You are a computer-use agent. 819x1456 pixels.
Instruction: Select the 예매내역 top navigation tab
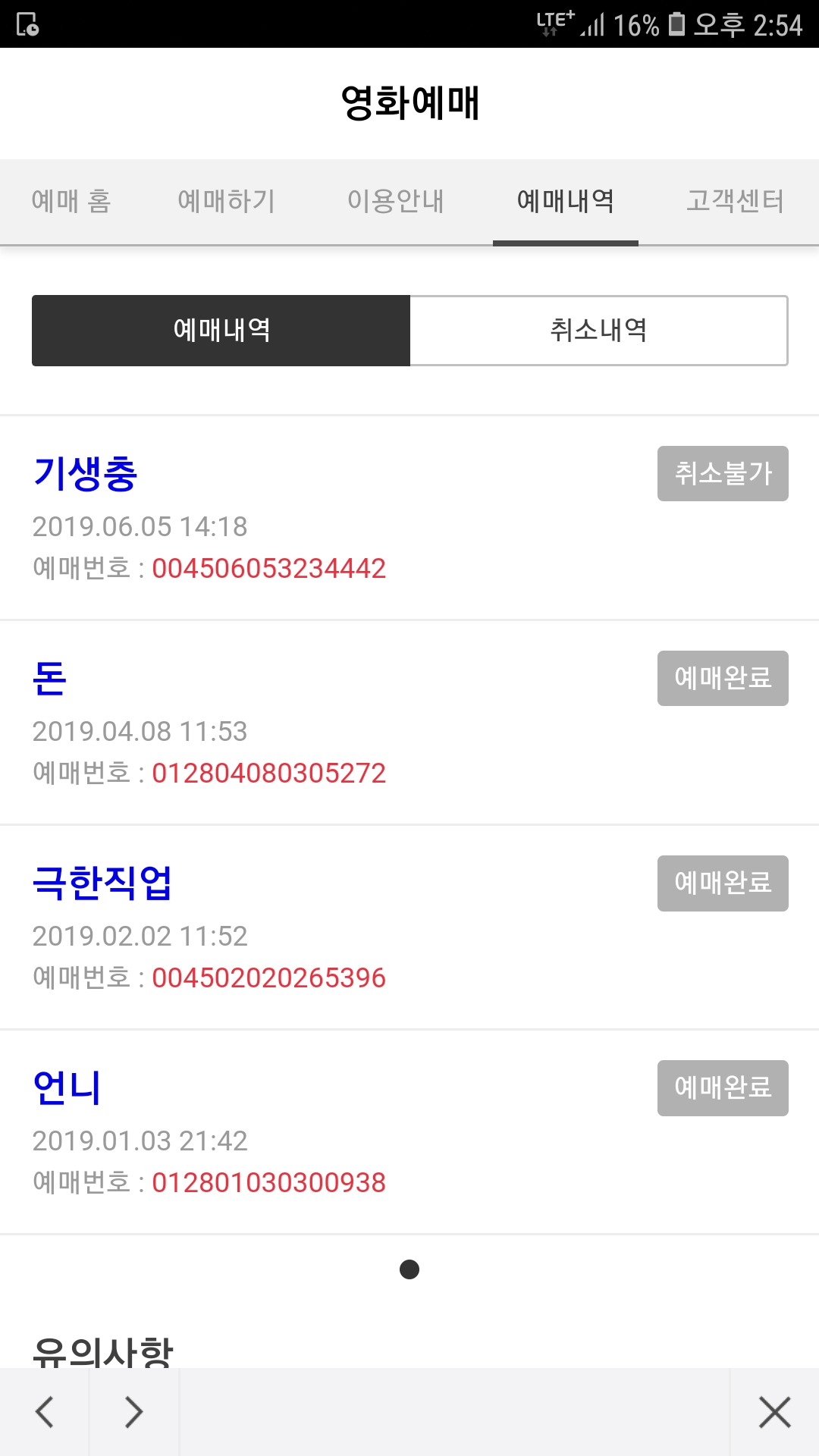pos(565,201)
